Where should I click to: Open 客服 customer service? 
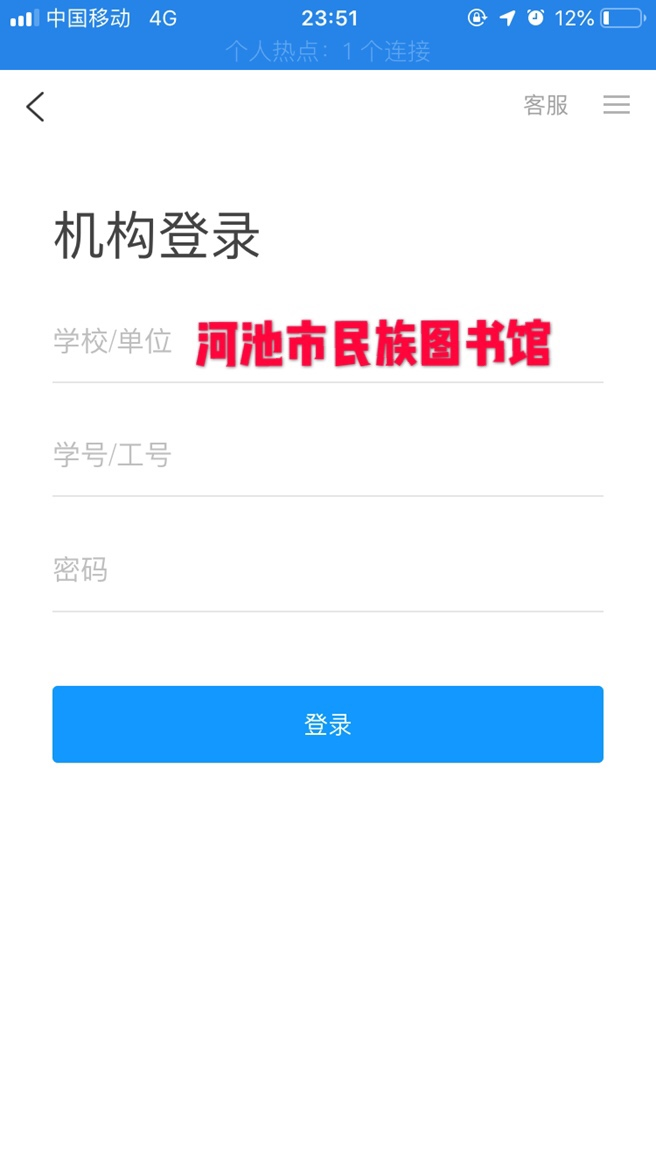(x=545, y=105)
